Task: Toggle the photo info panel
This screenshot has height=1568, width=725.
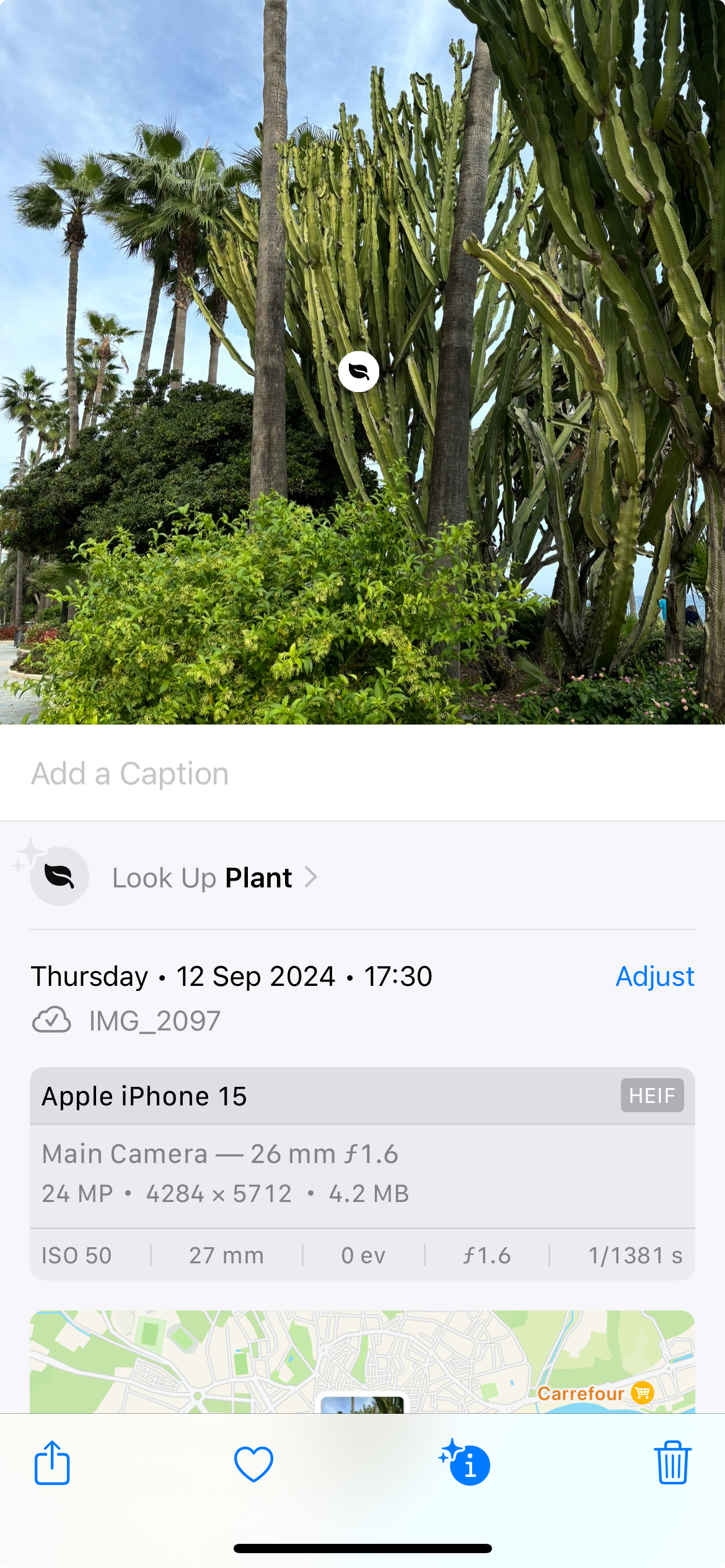Action: [x=465, y=1463]
